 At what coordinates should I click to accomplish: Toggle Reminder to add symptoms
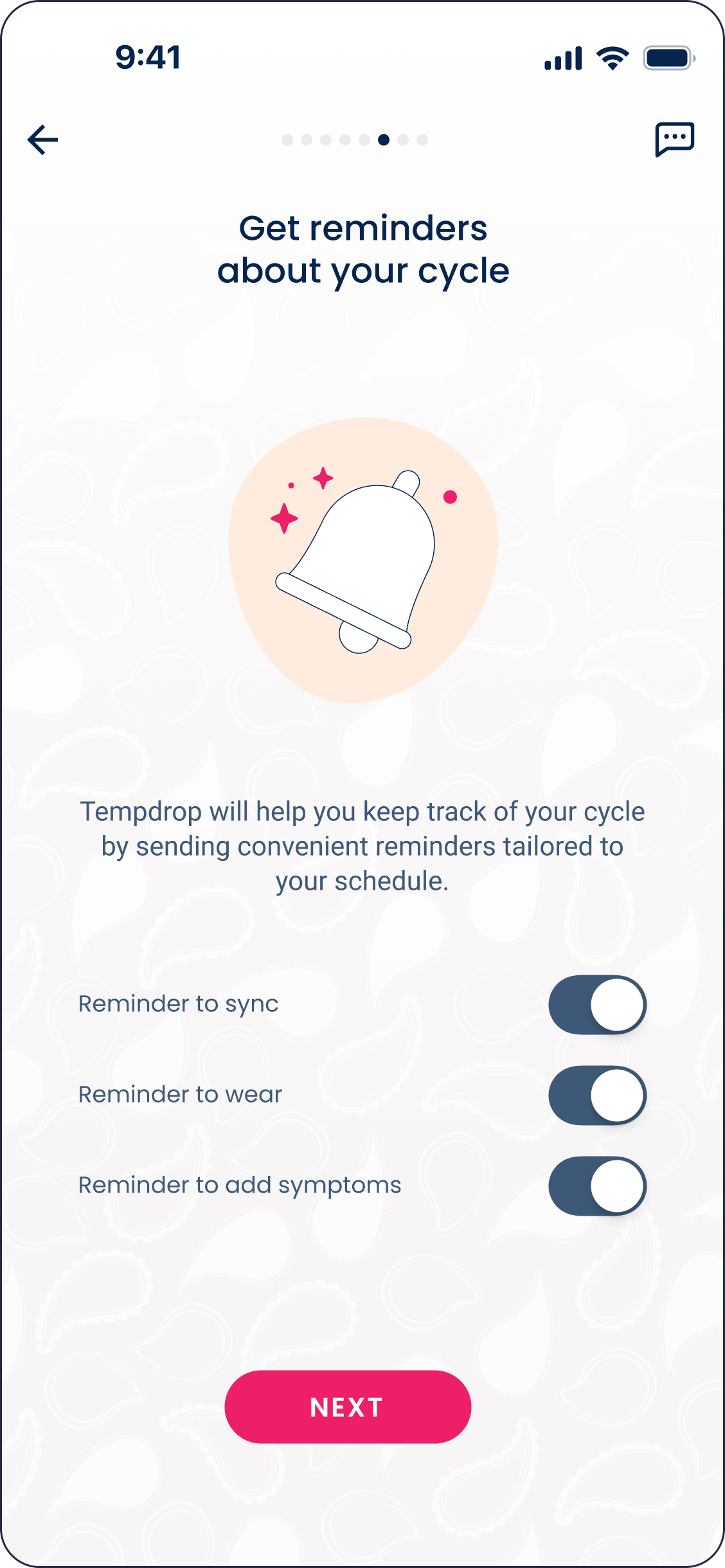pyautogui.click(x=597, y=1186)
